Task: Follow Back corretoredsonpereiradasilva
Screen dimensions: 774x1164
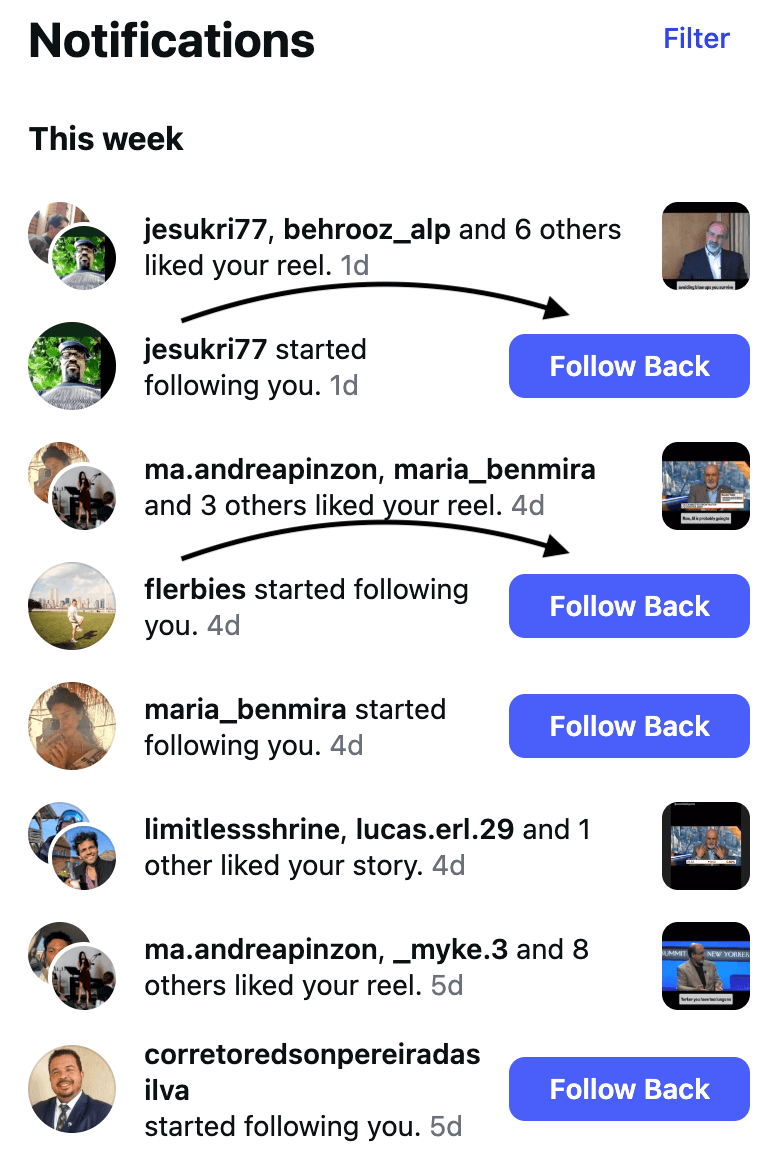Action: pyautogui.click(x=628, y=1089)
